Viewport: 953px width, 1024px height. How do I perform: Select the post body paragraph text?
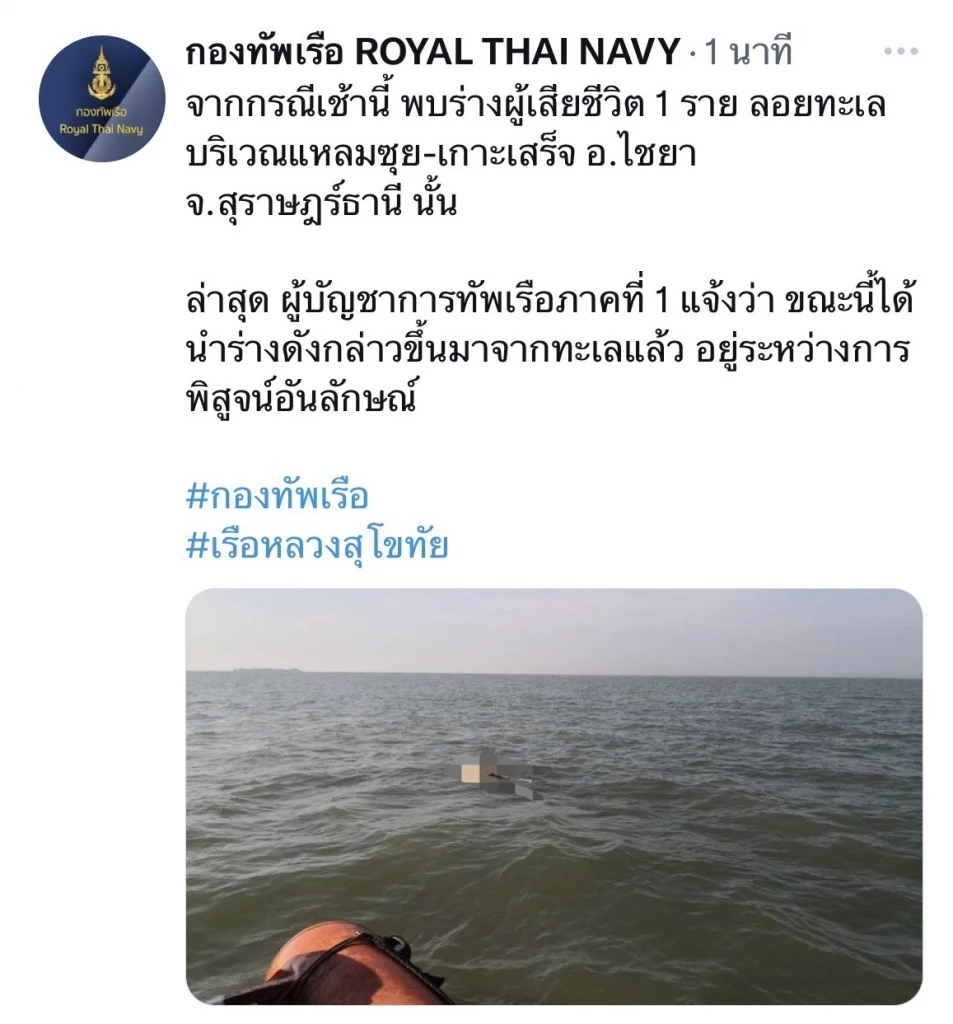pyautogui.click(x=450, y=150)
